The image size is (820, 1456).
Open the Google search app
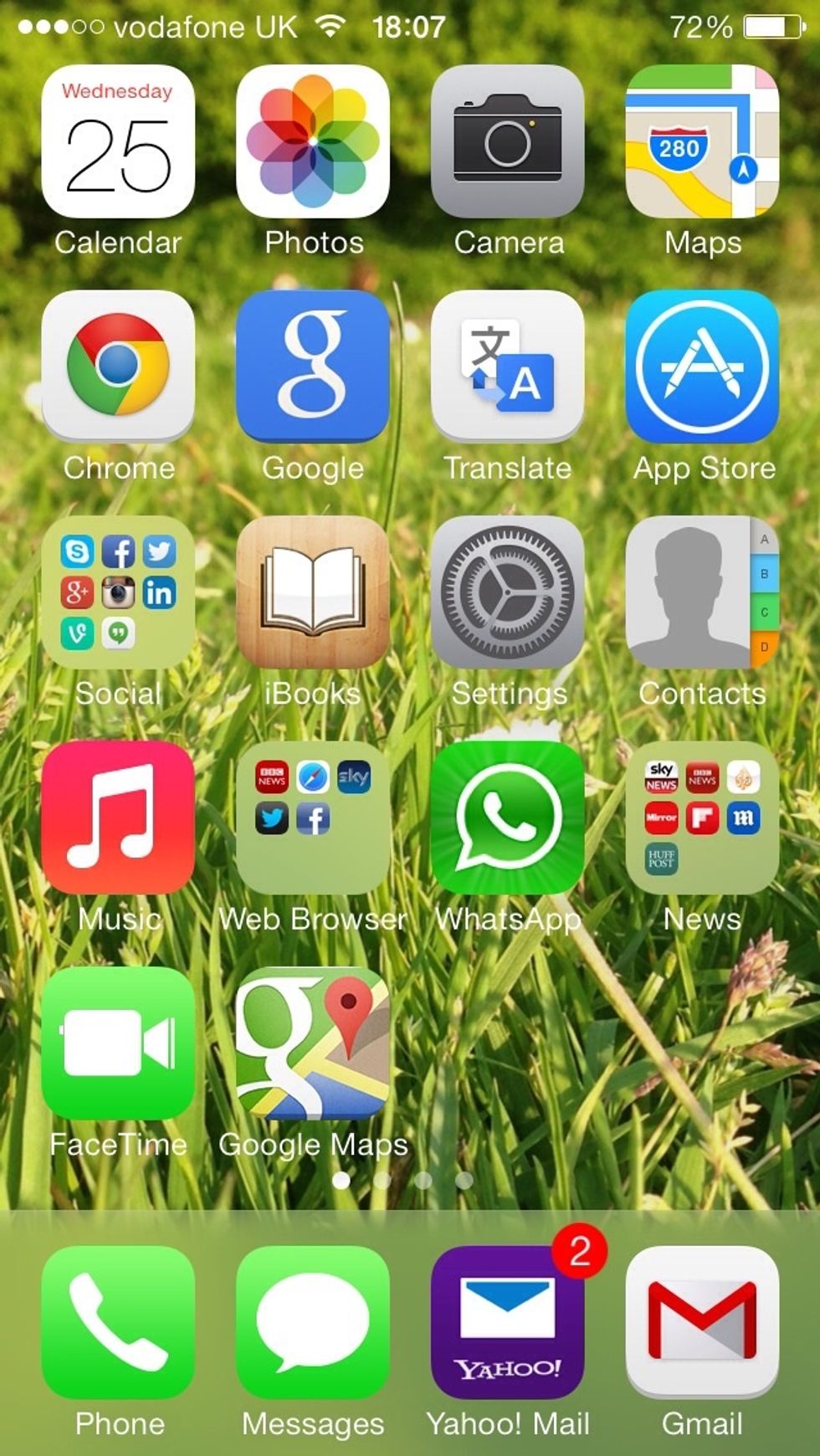[313, 367]
